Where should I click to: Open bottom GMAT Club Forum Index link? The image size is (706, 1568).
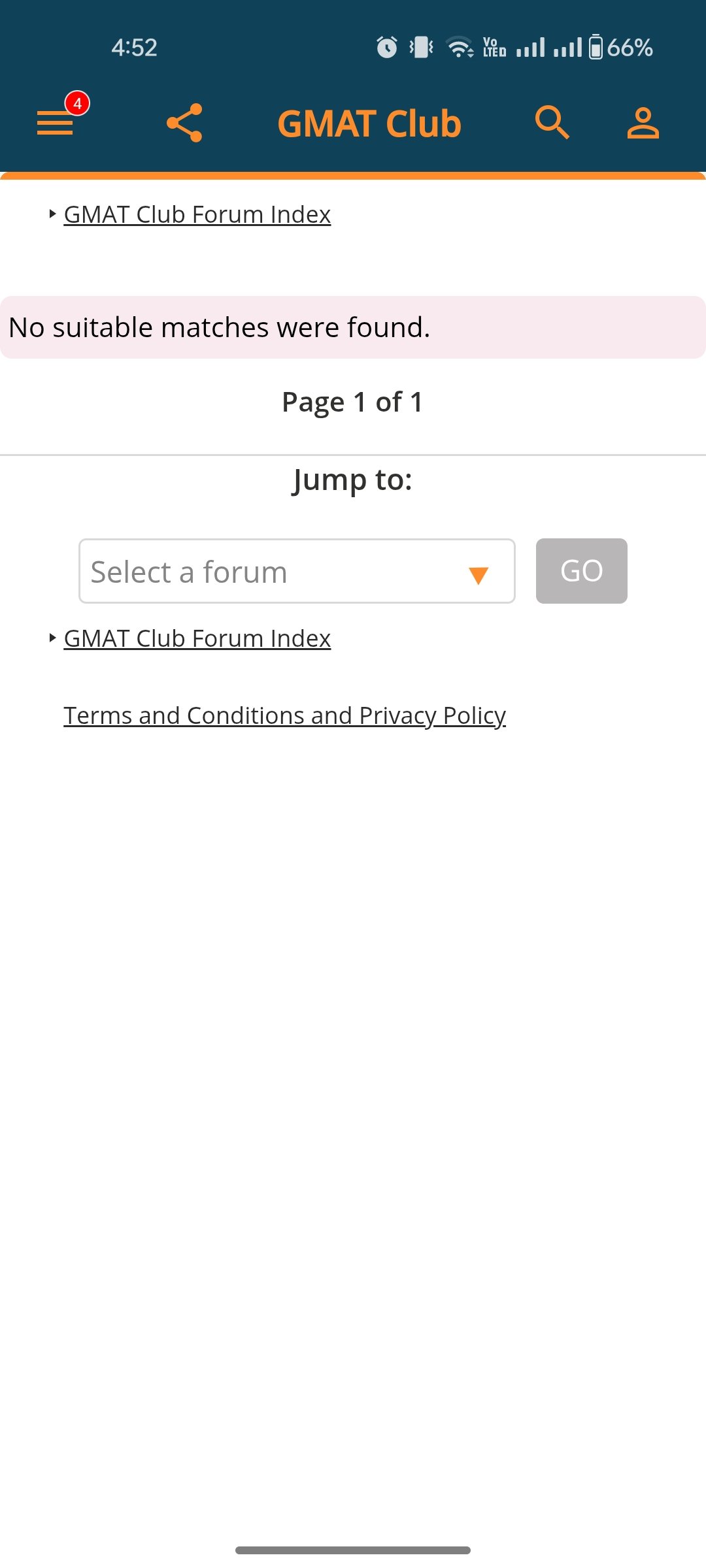click(197, 638)
